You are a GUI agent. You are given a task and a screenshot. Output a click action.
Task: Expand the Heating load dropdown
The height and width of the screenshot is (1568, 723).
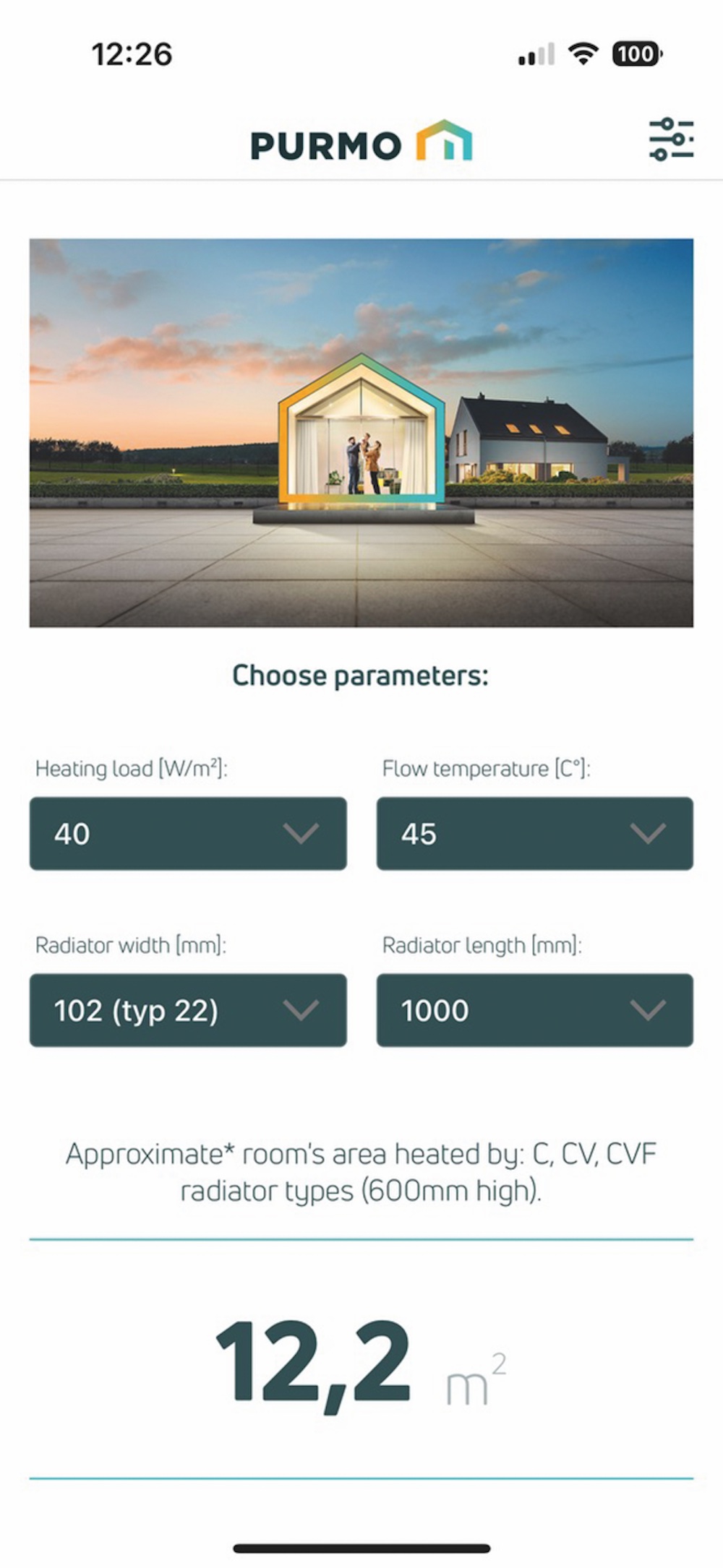click(188, 833)
